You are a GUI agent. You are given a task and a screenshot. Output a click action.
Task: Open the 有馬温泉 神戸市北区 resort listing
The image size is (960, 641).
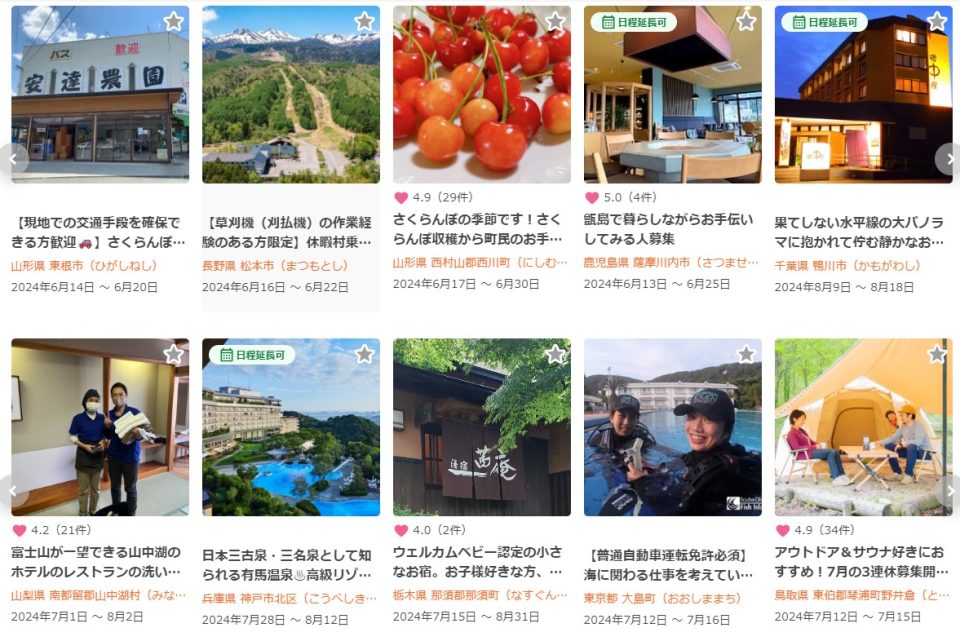coord(290,564)
